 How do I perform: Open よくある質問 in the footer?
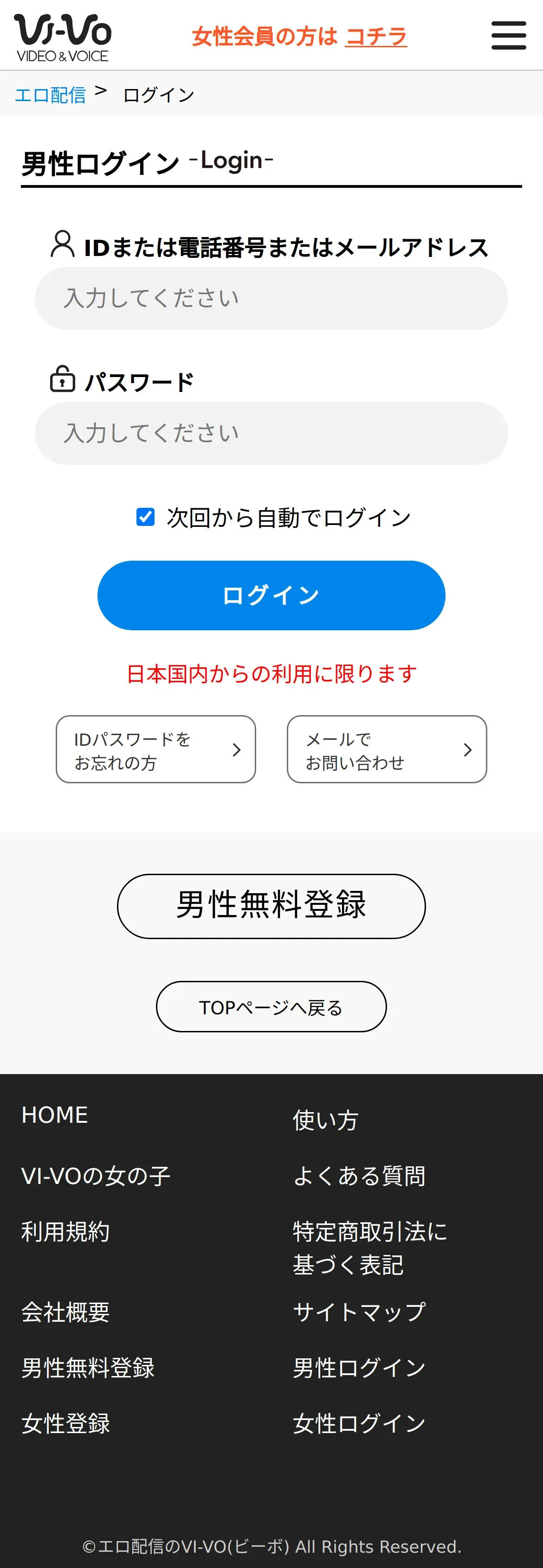point(359,1175)
